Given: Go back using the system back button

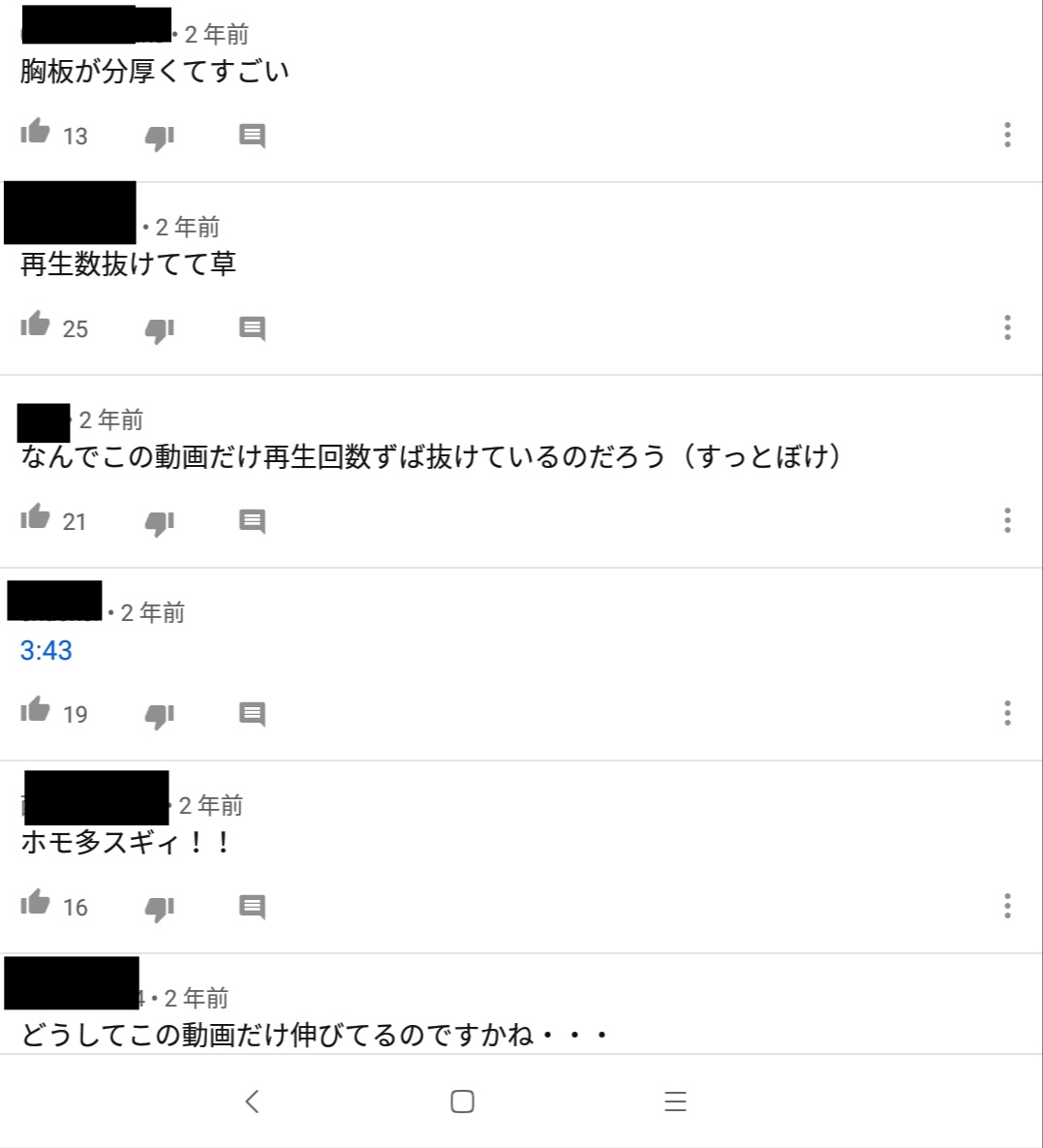Looking at the screenshot, I should coord(252,1101).
